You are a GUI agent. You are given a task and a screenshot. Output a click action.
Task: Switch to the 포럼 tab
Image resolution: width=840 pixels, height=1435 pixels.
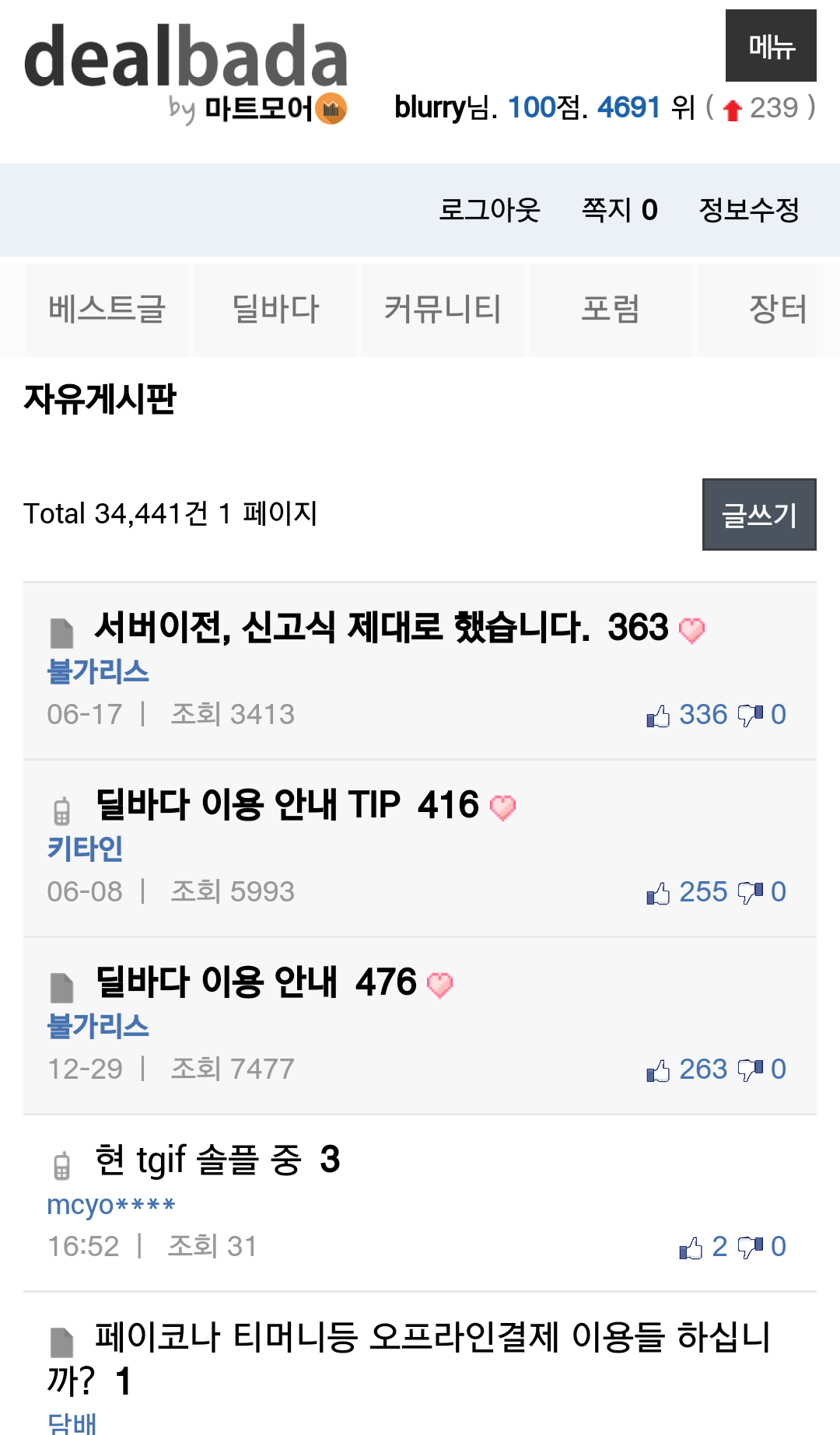(611, 310)
